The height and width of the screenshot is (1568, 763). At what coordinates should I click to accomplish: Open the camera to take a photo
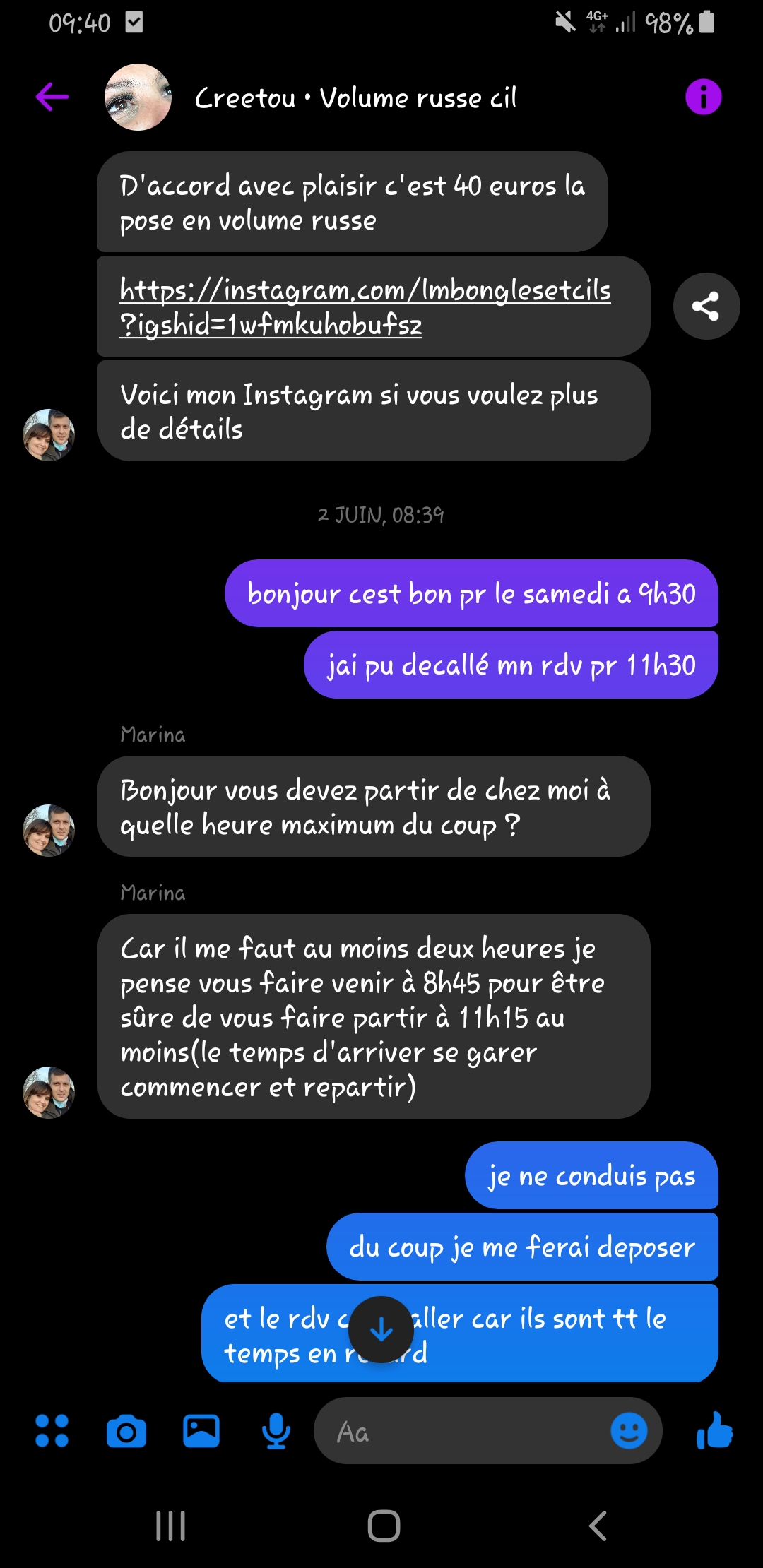[x=126, y=1431]
